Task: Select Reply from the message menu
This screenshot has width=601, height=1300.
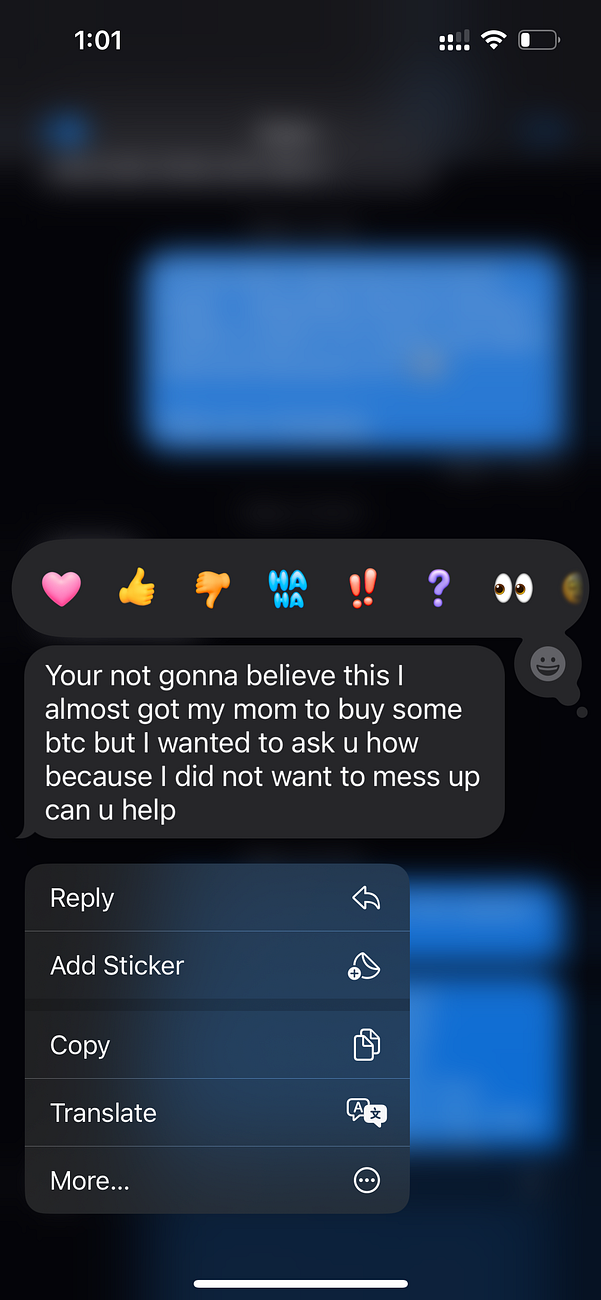Action: (x=217, y=898)
